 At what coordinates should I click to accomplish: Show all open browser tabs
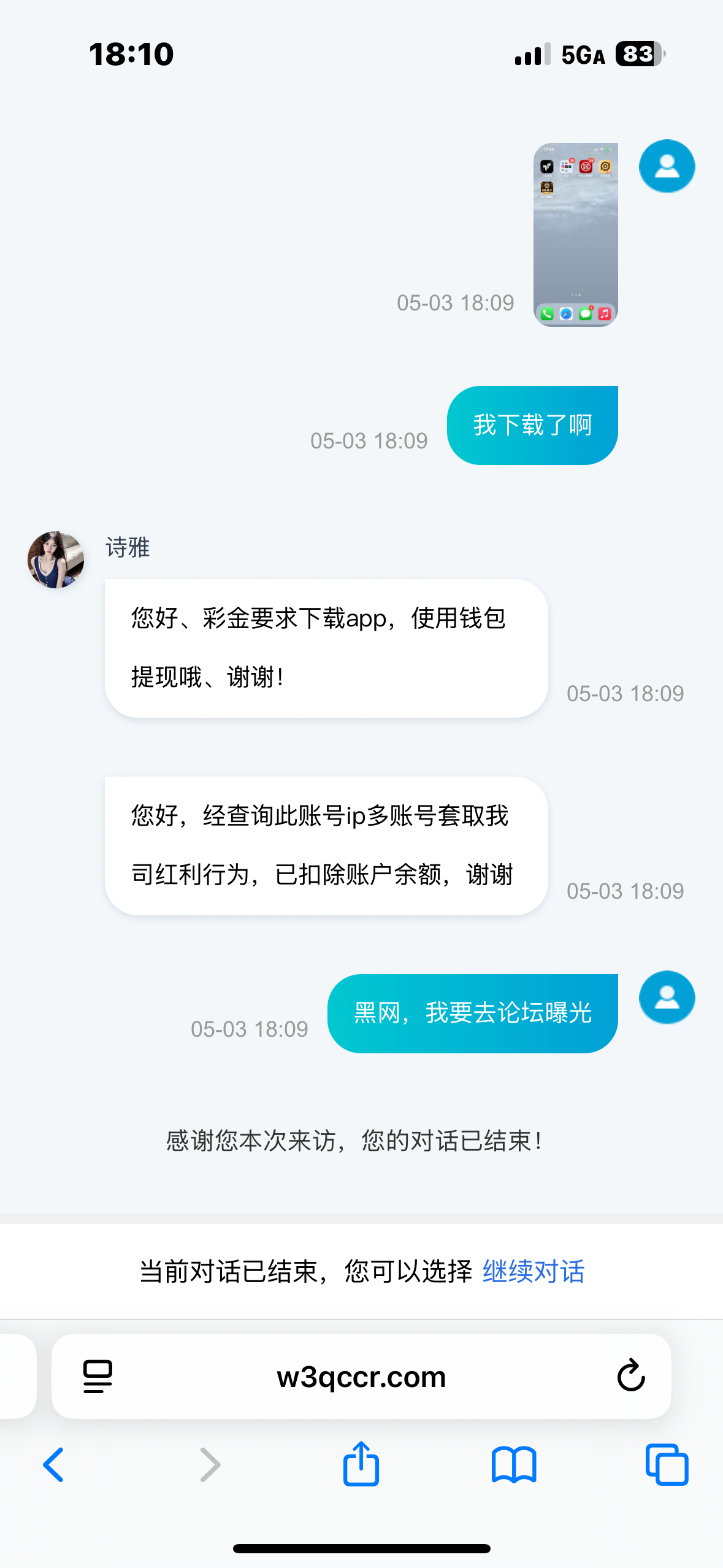click(x=667, y=1465)
